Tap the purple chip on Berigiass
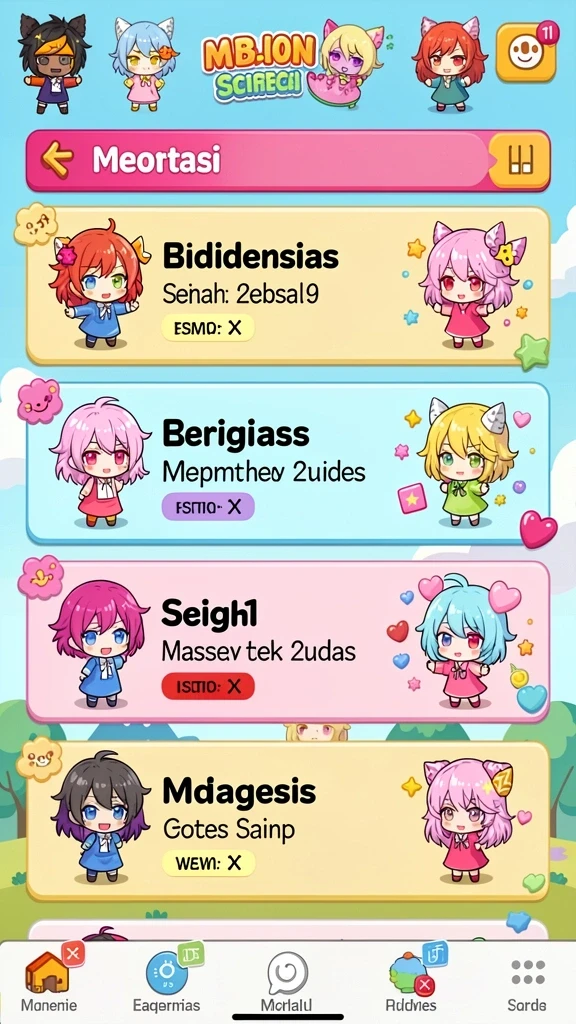 pos(208,507)
